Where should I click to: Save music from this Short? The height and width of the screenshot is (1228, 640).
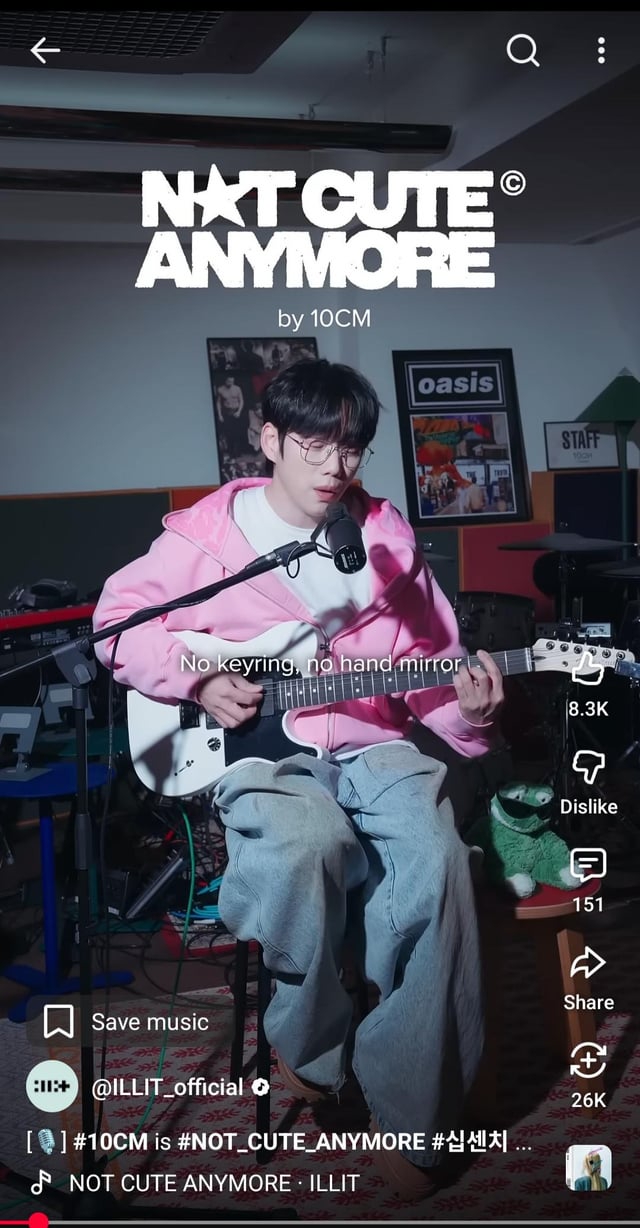point(127,1021)
